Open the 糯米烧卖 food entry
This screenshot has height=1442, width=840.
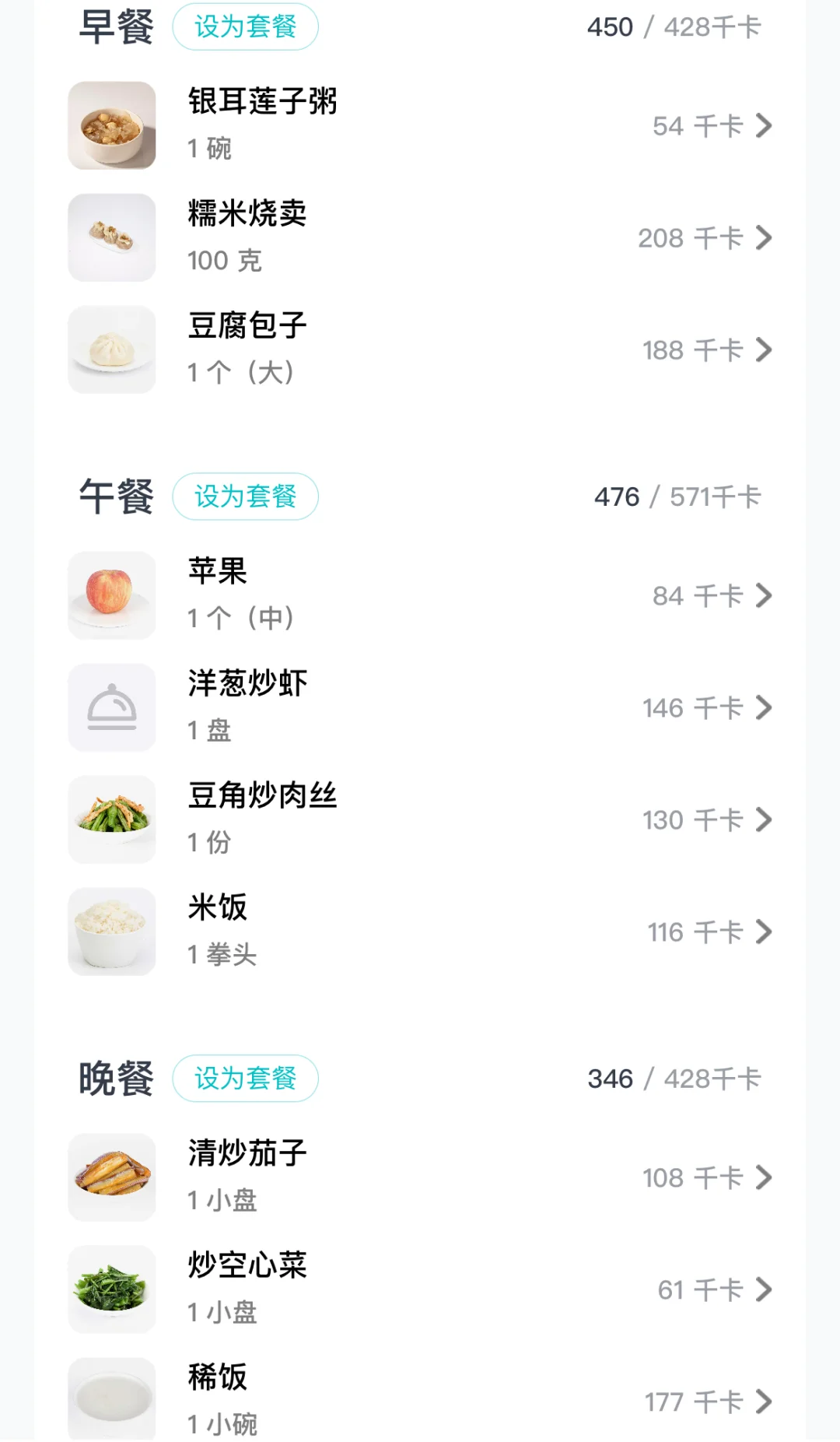pos(420,237)
